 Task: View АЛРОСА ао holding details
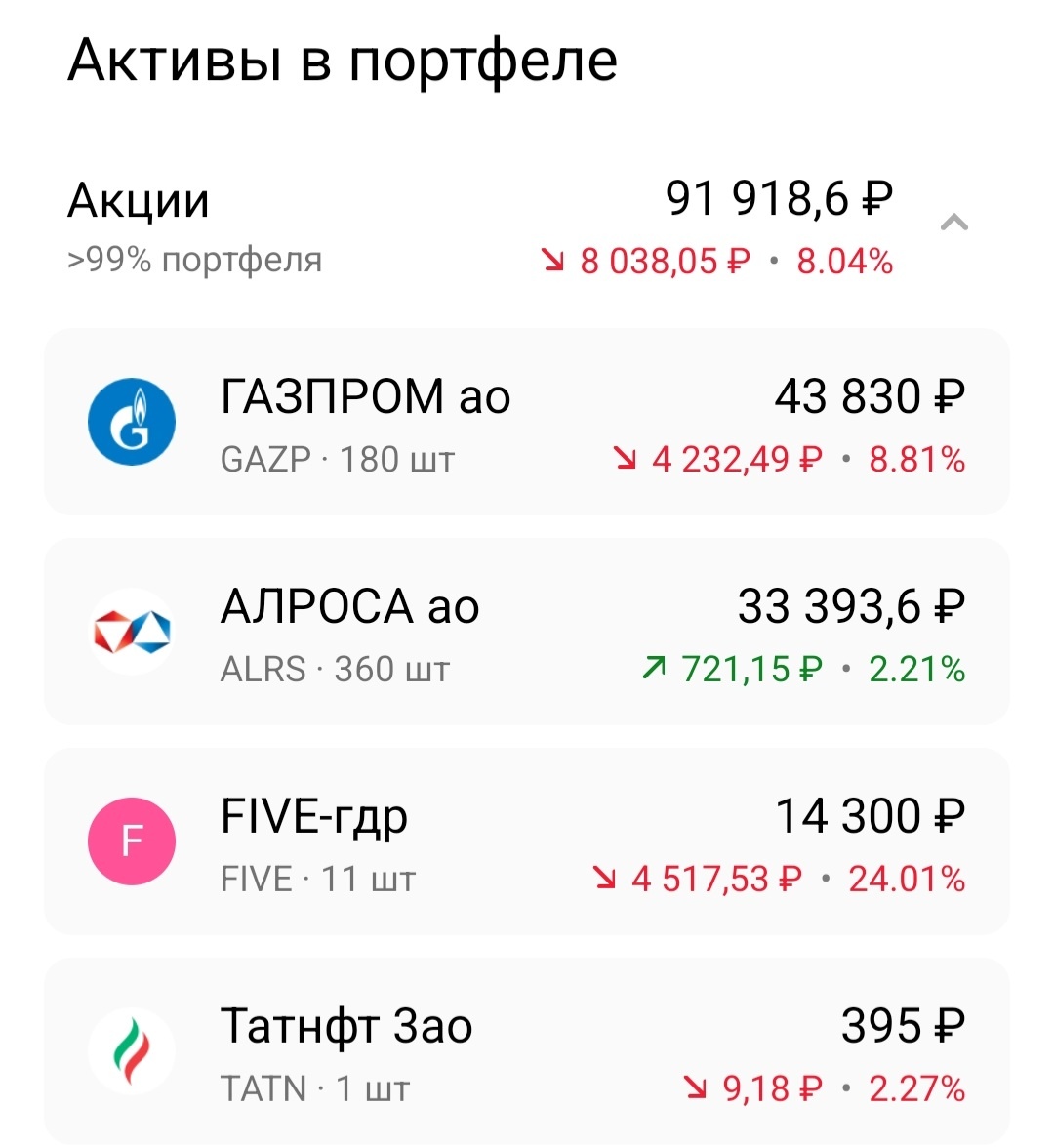point(527,633)
